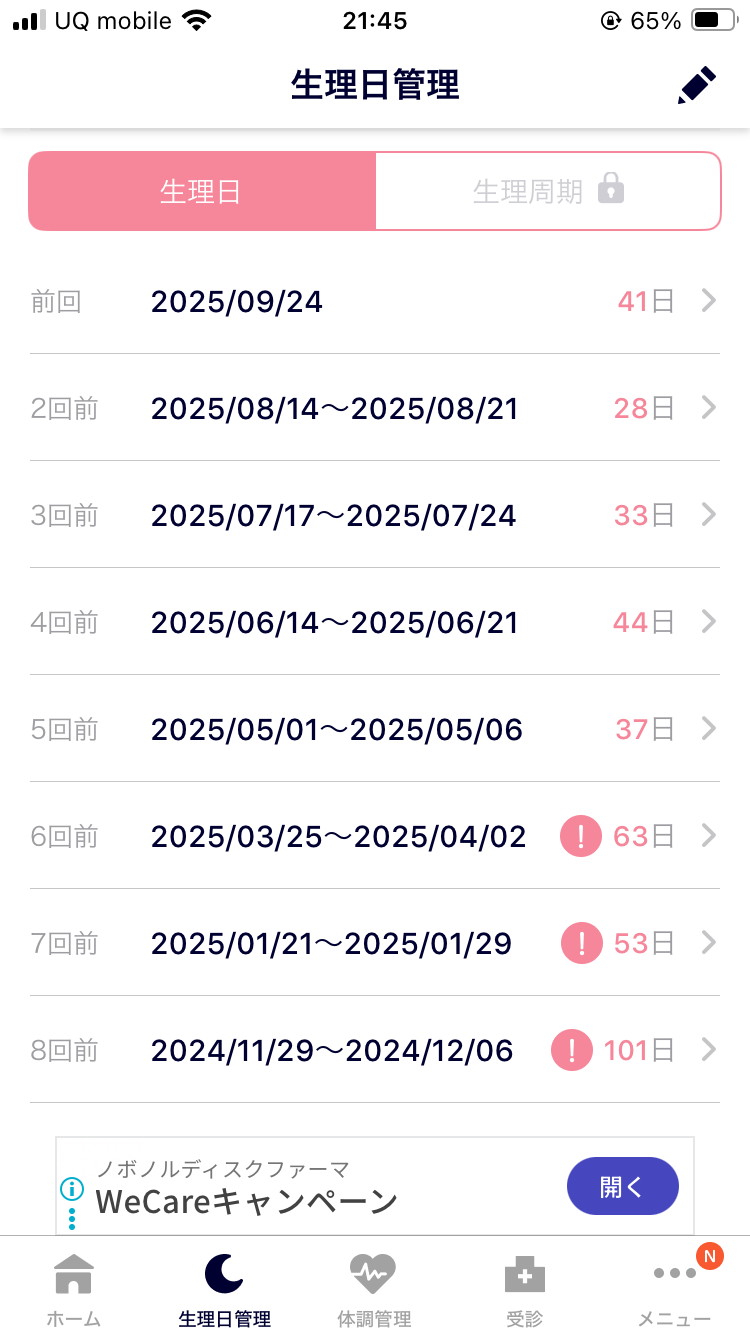Open the ad info icon
Image resolution: width=750 pixels, height=1334 pixels.
point(72,1189)
